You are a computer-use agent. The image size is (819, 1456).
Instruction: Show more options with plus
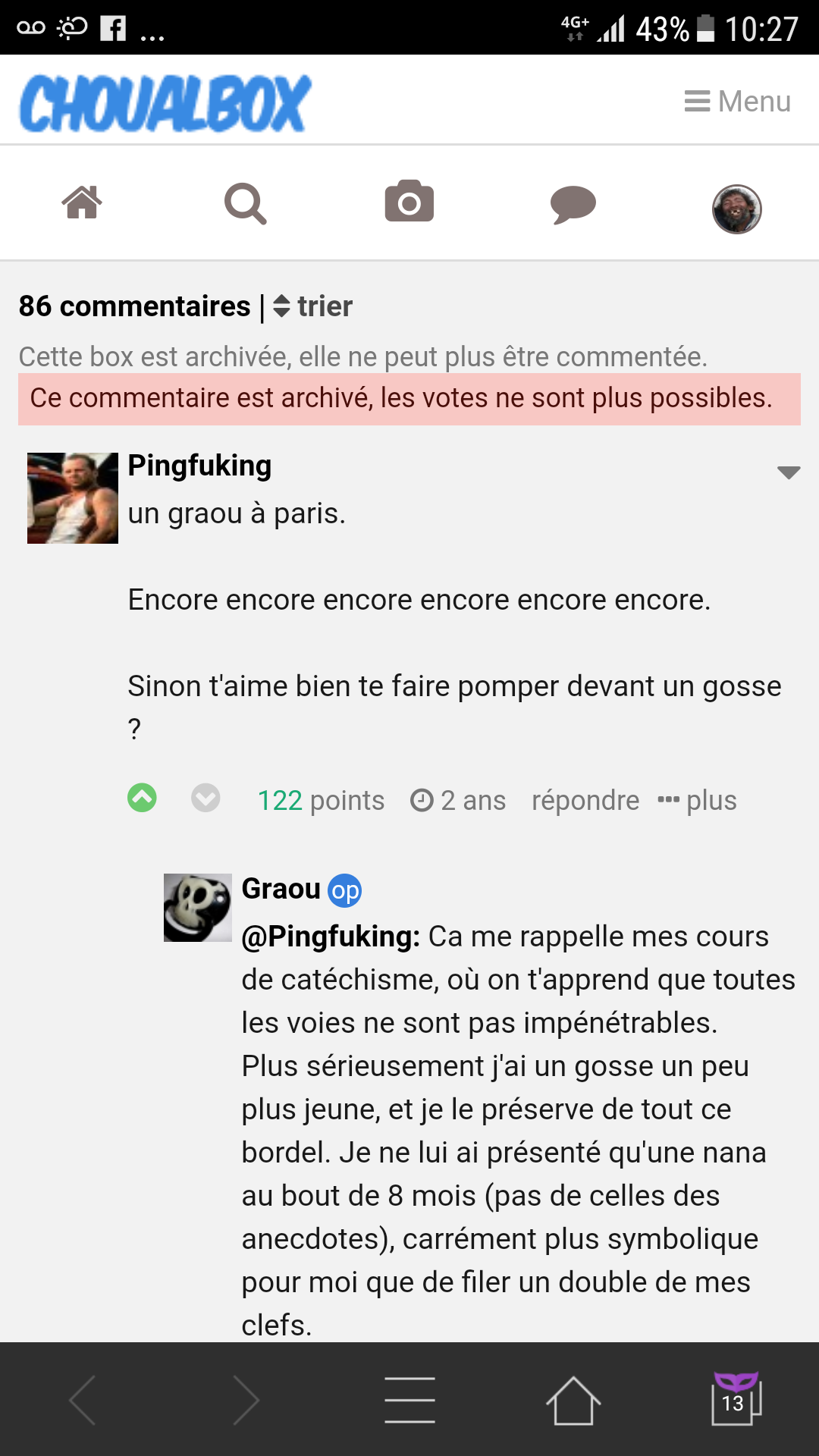(698, 801)
